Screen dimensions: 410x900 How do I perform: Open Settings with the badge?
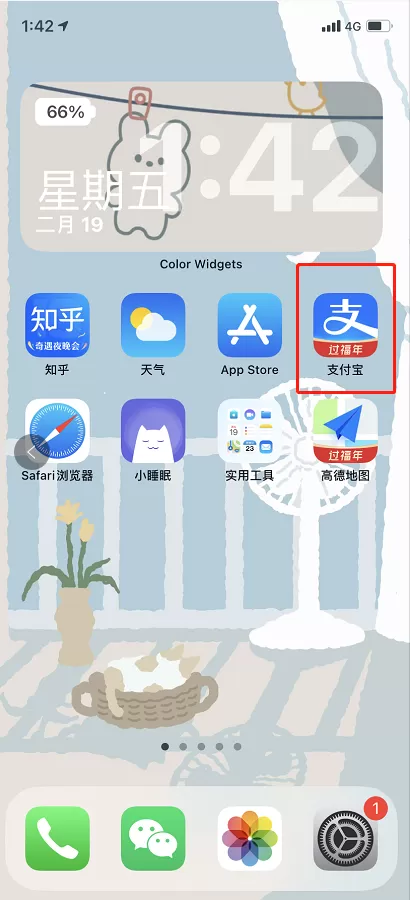pos(345,839)
